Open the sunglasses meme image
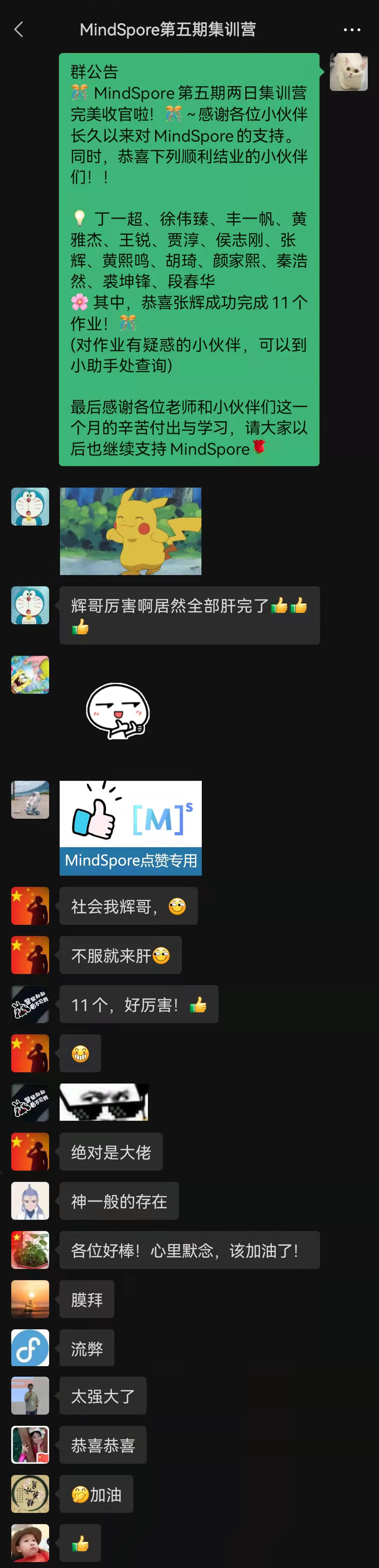Screen dimensions: 379x1568 (x=104, y=1102)
